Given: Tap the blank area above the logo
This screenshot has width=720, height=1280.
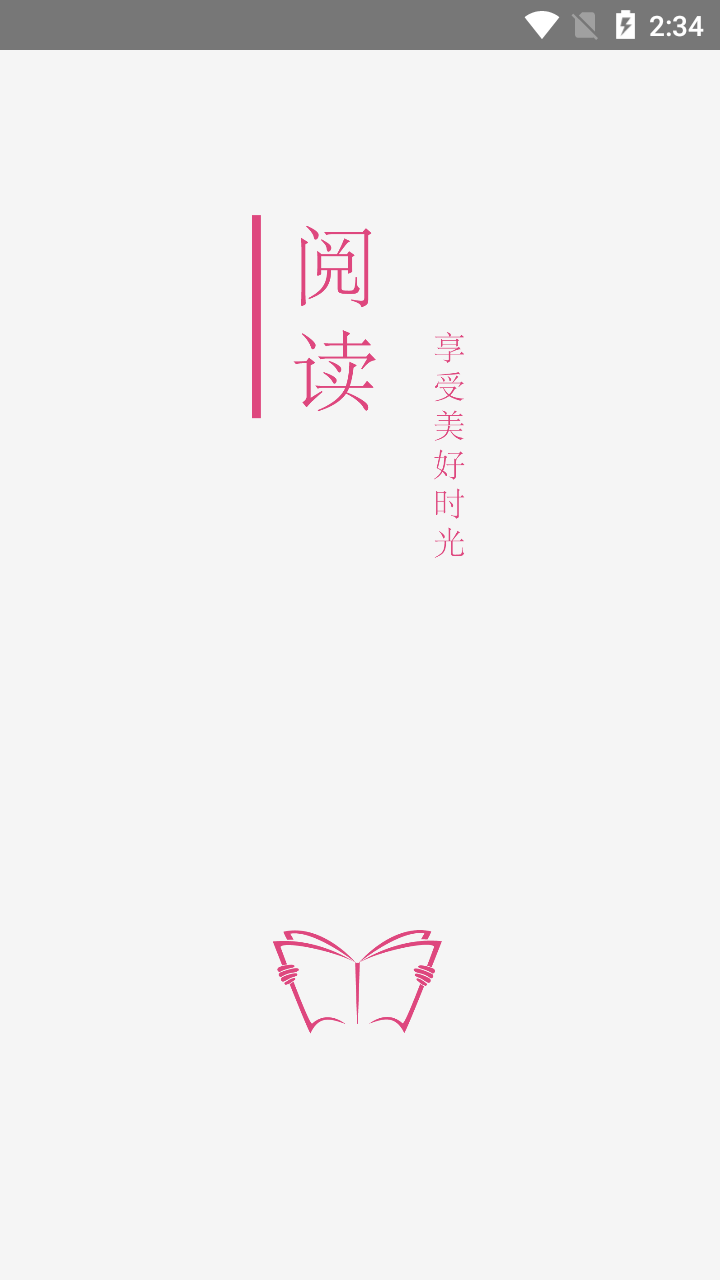Looking at the screenshot, I should (x=360, y=750).
